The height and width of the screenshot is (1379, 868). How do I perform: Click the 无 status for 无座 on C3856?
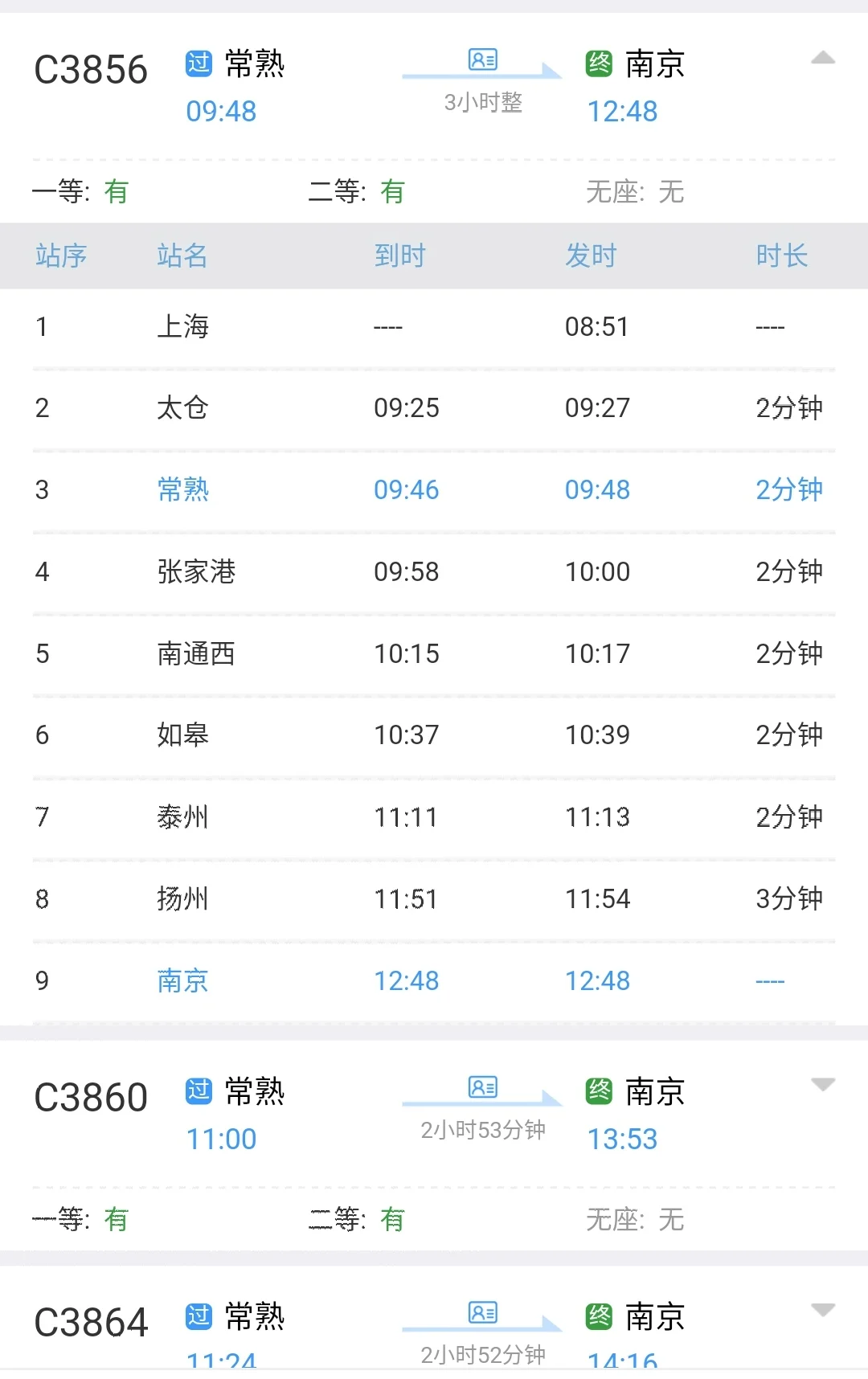(672, 192)
